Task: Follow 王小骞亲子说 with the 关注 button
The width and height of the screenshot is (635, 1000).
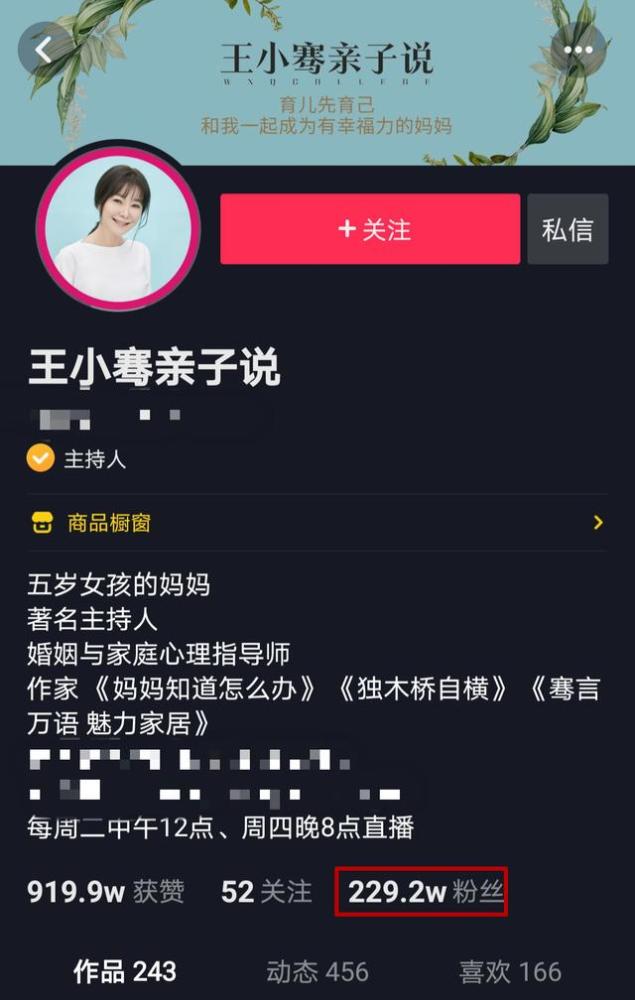Action: [370, 229]
